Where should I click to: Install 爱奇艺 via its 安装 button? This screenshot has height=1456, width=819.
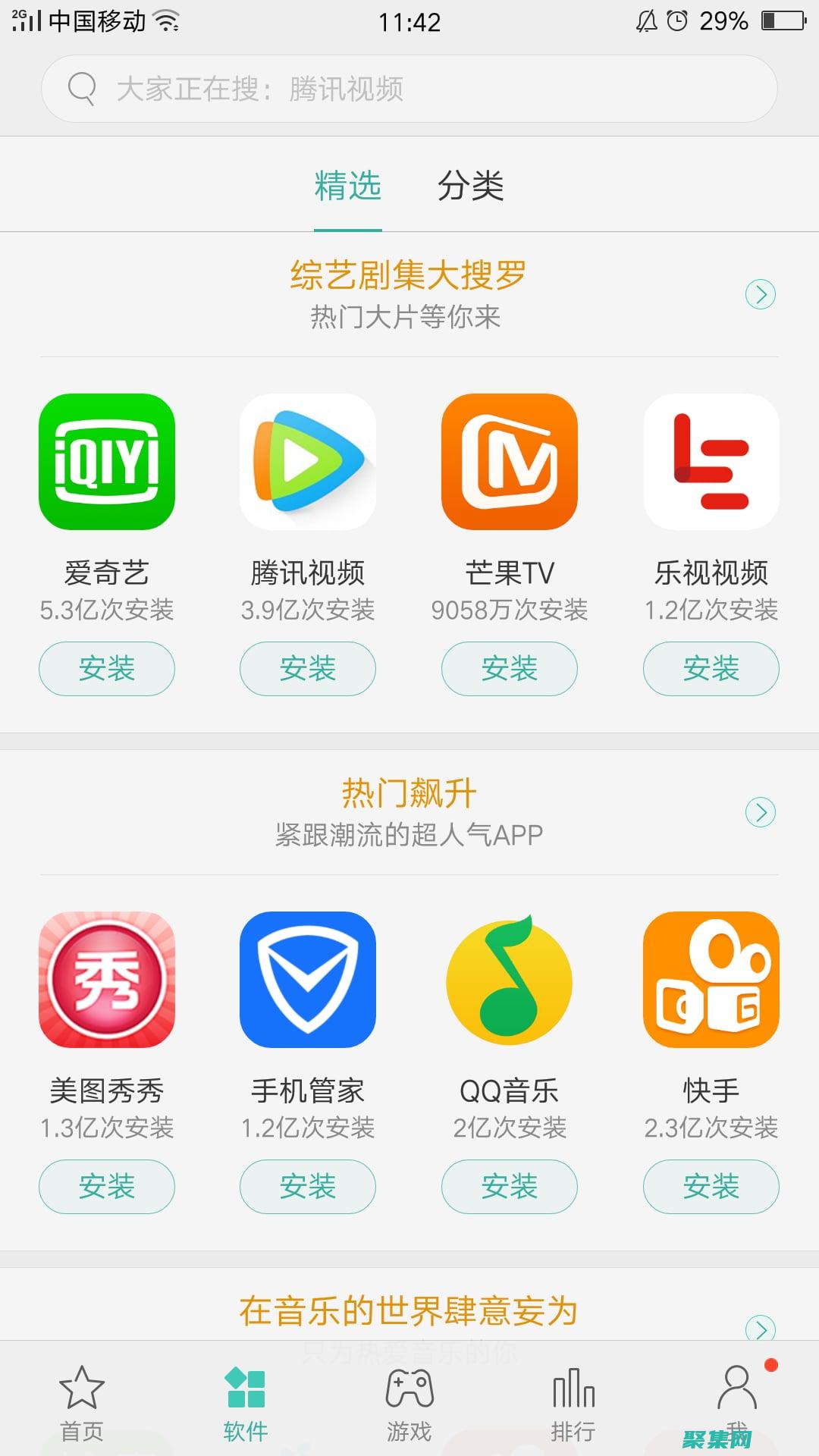pyautogui.click(x=106, y=668)
